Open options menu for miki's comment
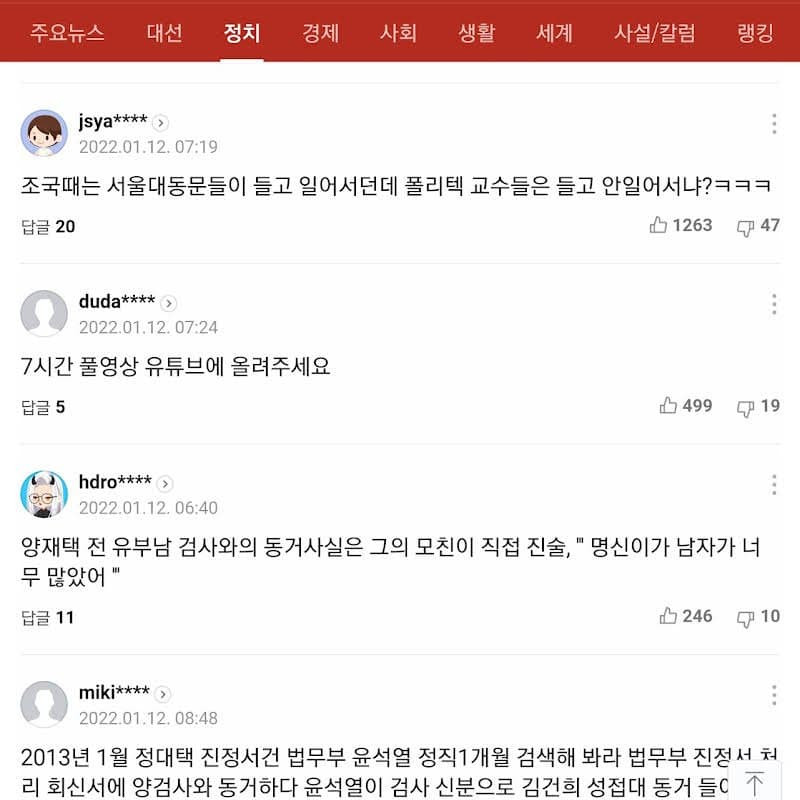Screen dimensions: 800x800 [x=774, y=694]
